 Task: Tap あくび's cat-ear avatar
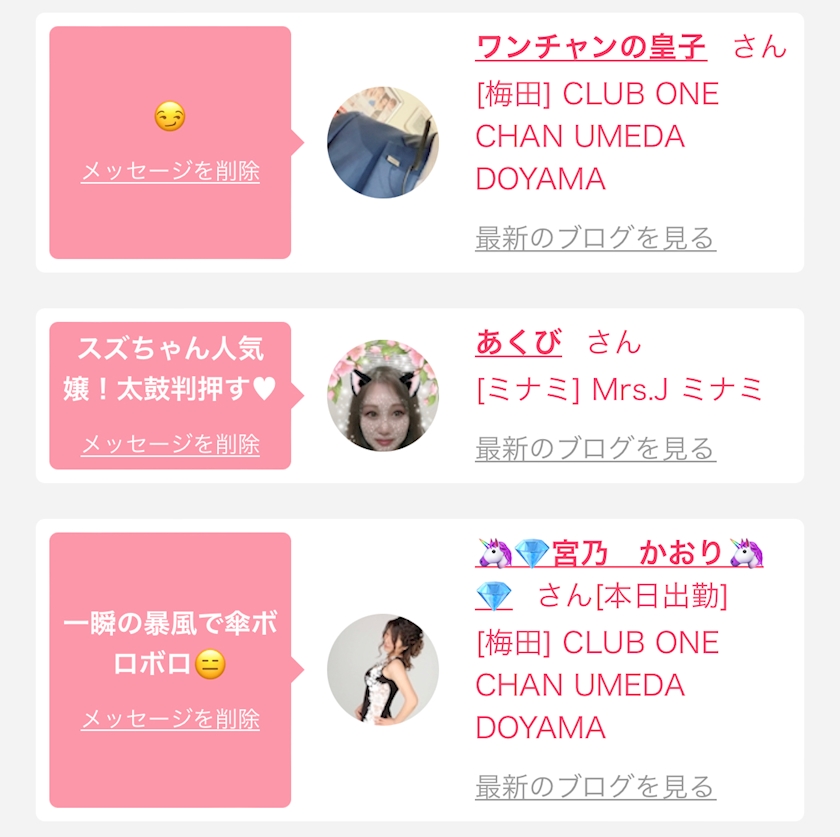pyautogui.click(x=382, y=395)
